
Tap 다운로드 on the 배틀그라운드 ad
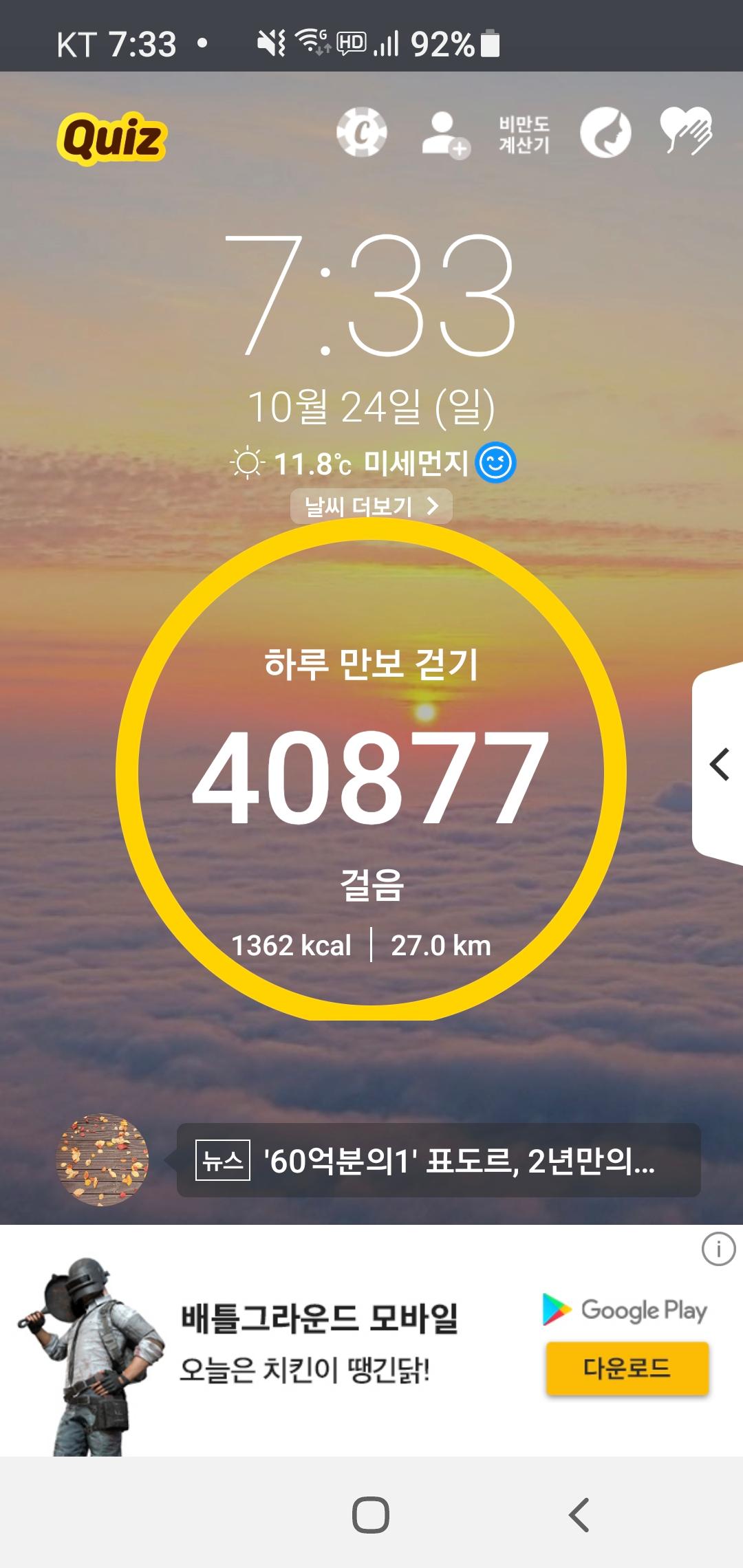point(627,1368)
